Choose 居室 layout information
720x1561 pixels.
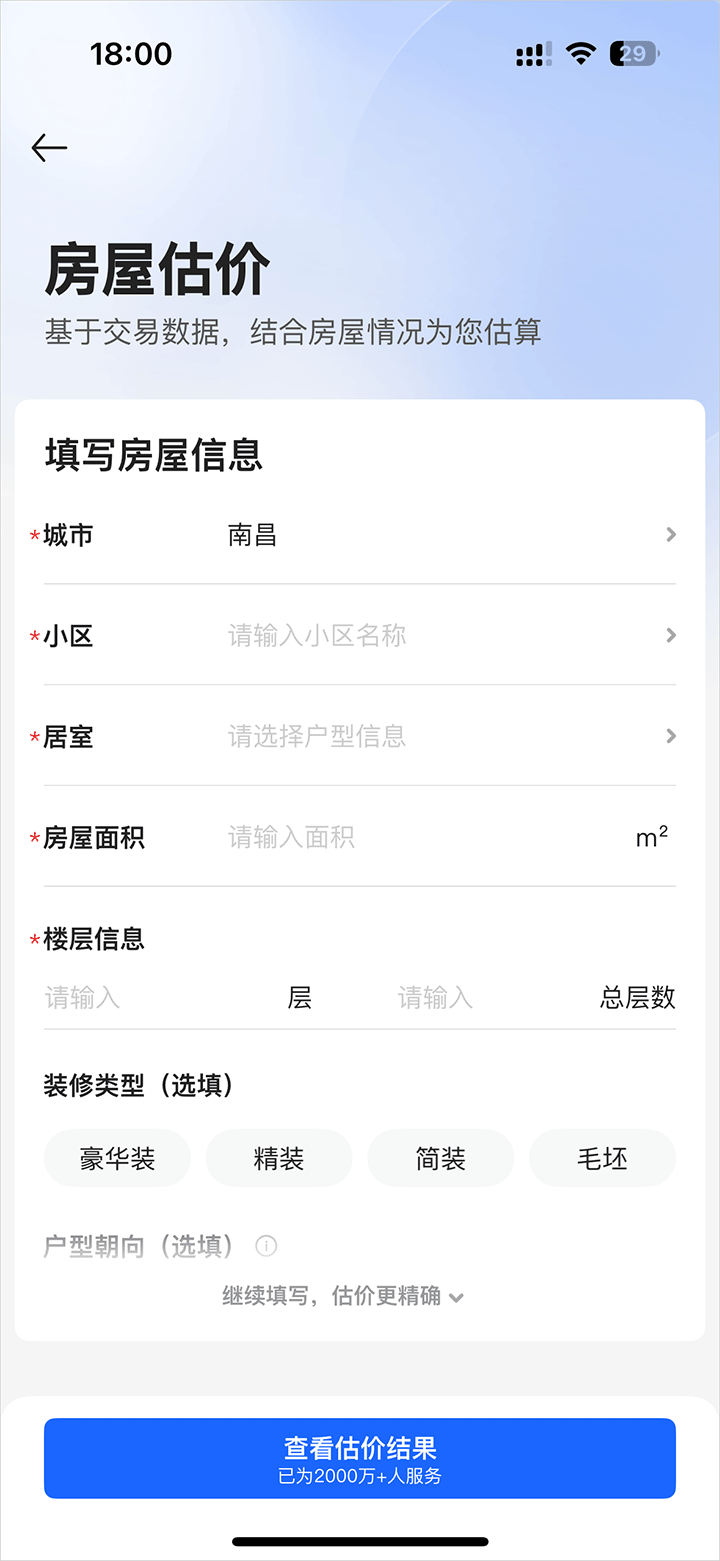click(450, 737)
